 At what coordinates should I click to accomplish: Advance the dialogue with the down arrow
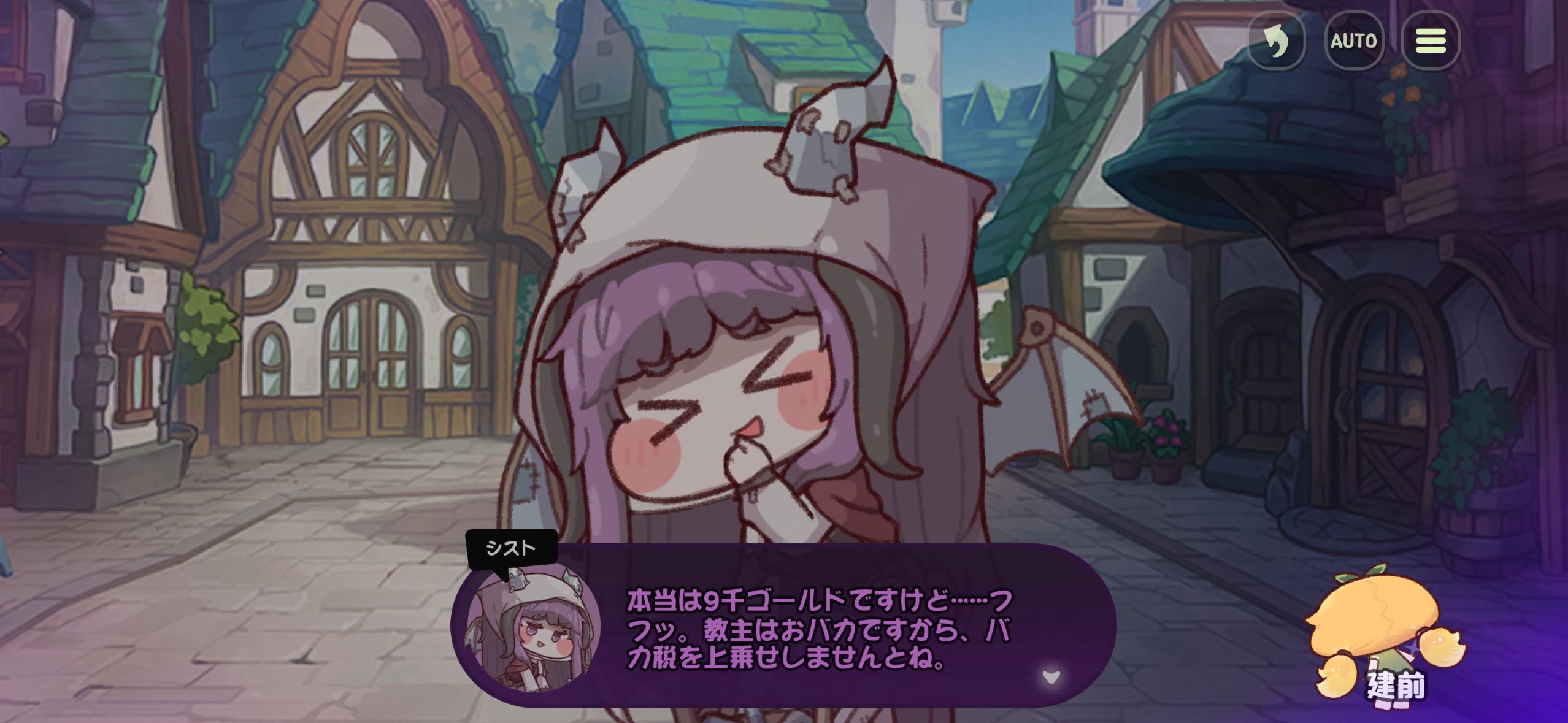[x=1051, y=677]
